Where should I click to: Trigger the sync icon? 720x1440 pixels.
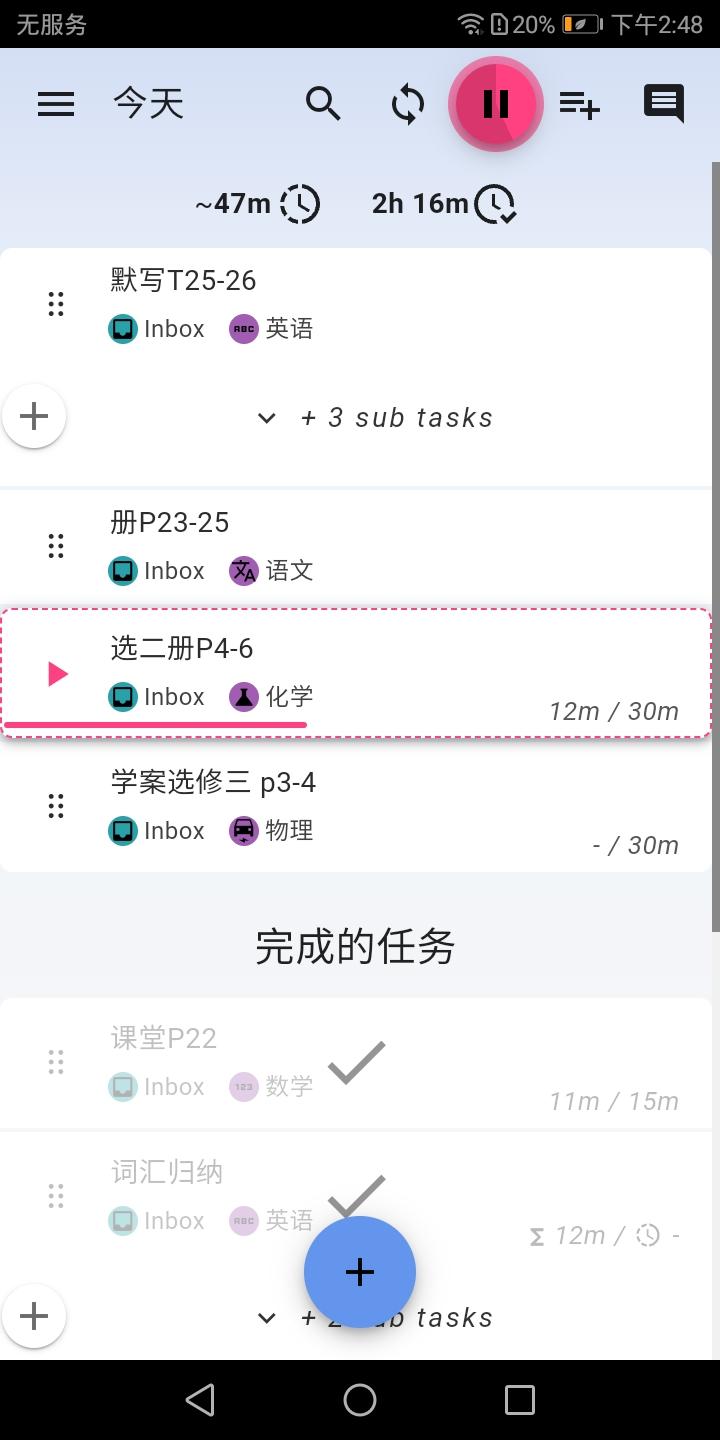[408, 104]
